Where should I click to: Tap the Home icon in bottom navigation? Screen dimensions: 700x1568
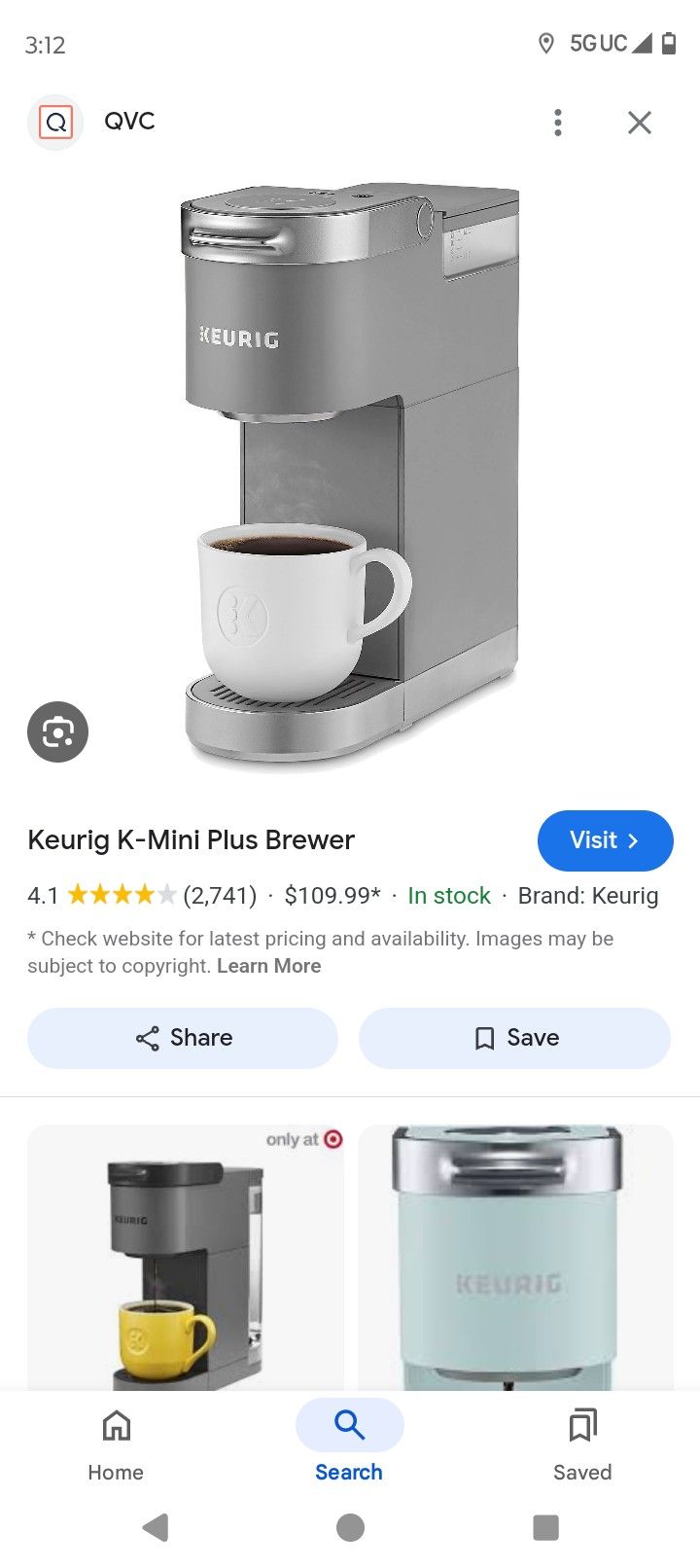click(115, 1424)
